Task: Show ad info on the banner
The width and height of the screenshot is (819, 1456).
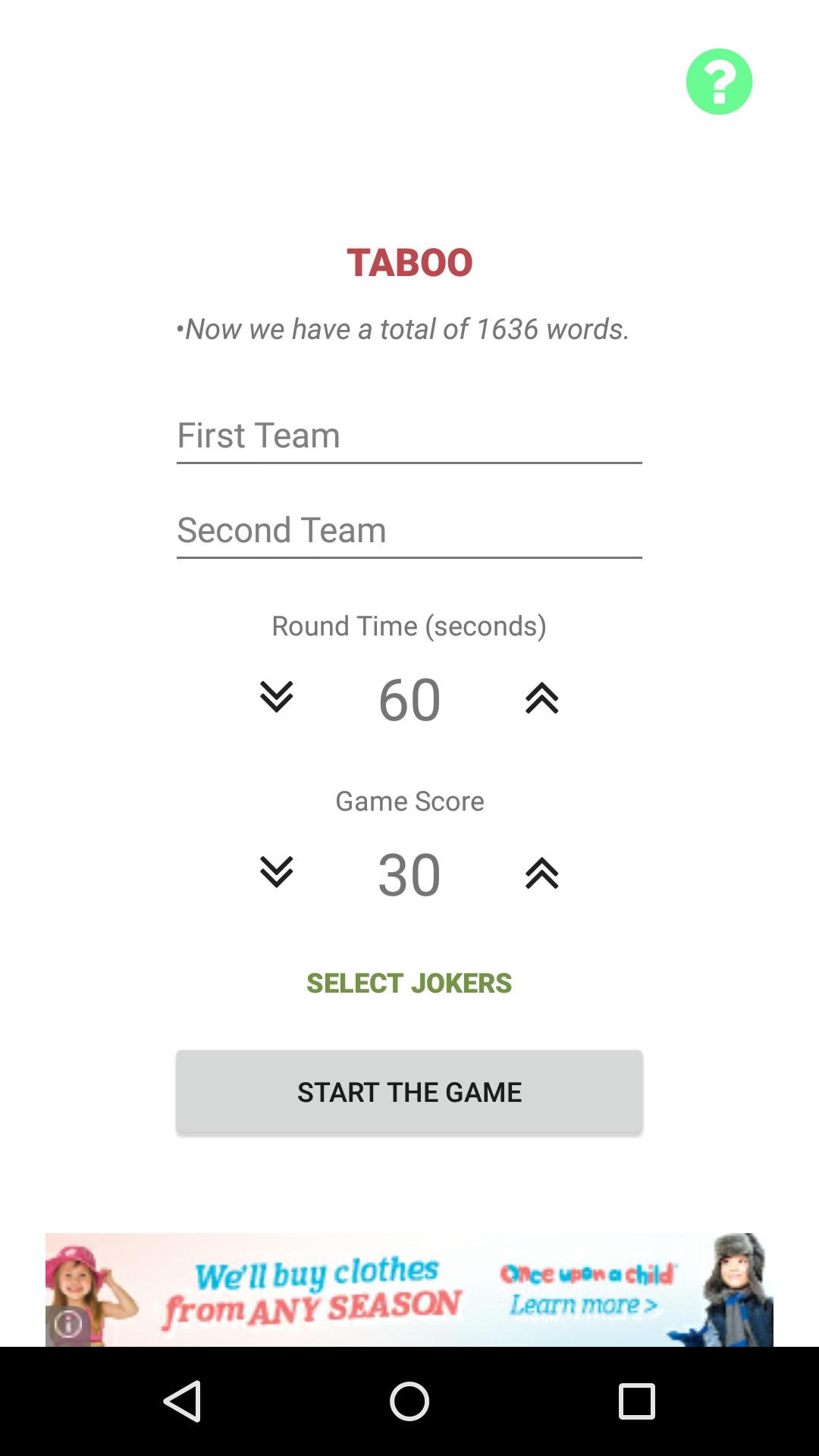Action: [68, 1325]
